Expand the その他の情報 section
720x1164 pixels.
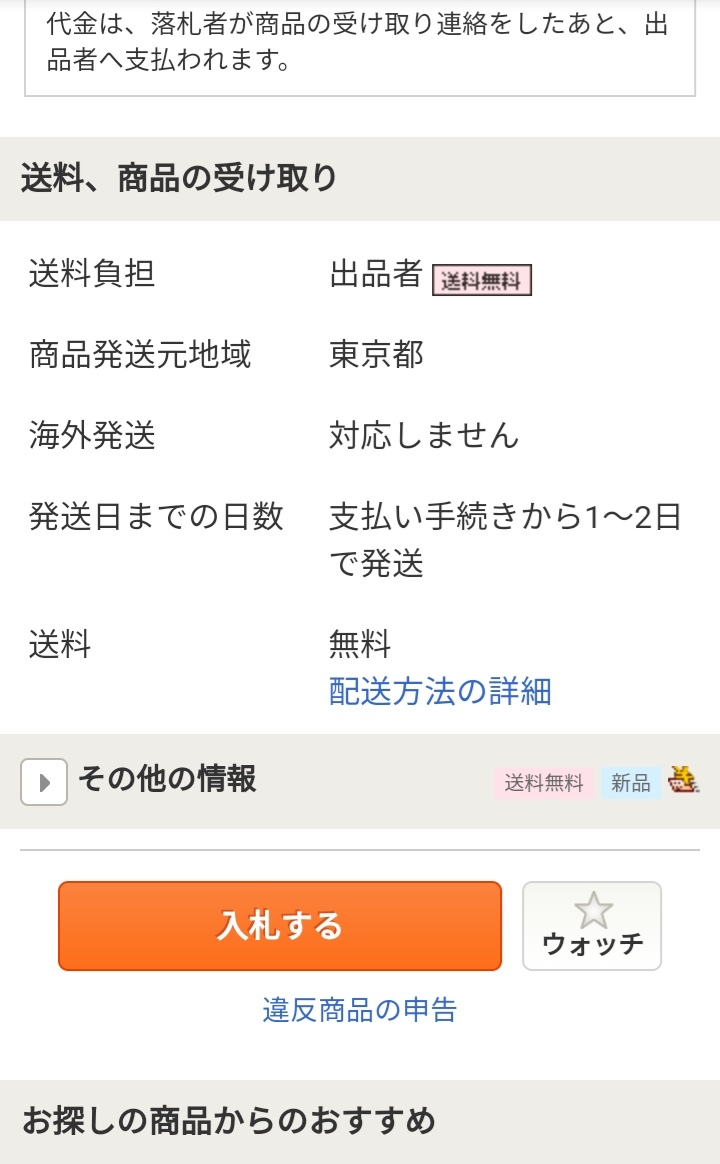(44, 781)
